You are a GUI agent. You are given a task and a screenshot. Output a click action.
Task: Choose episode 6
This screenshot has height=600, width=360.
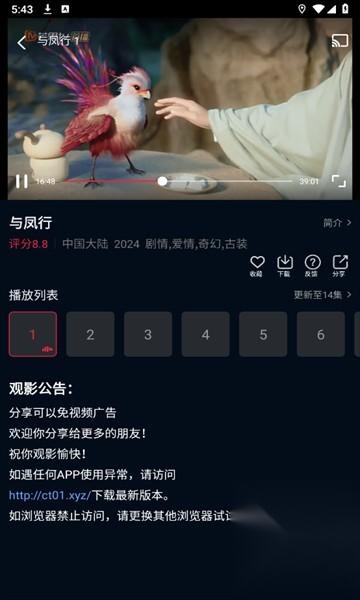(321, 334)
